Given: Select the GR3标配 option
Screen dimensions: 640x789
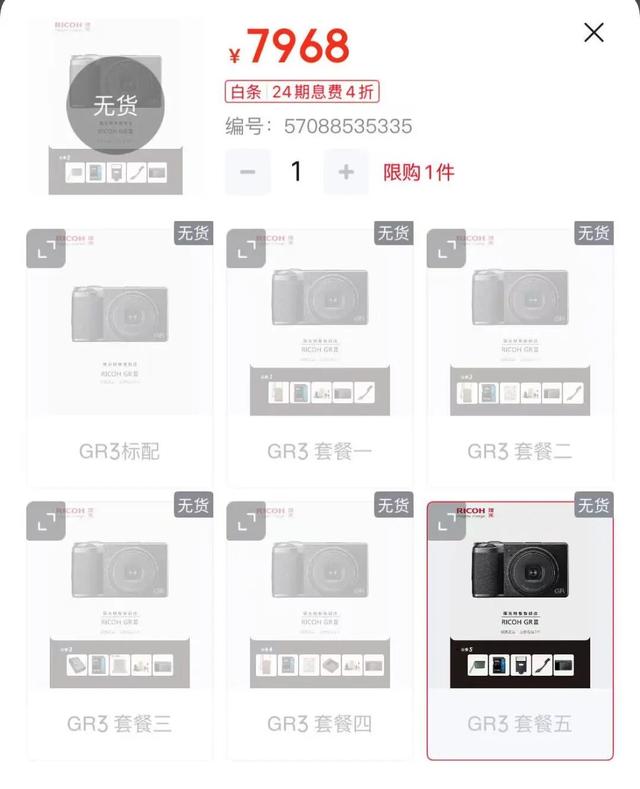Looking at the screenshot, I should pos(119,450).
